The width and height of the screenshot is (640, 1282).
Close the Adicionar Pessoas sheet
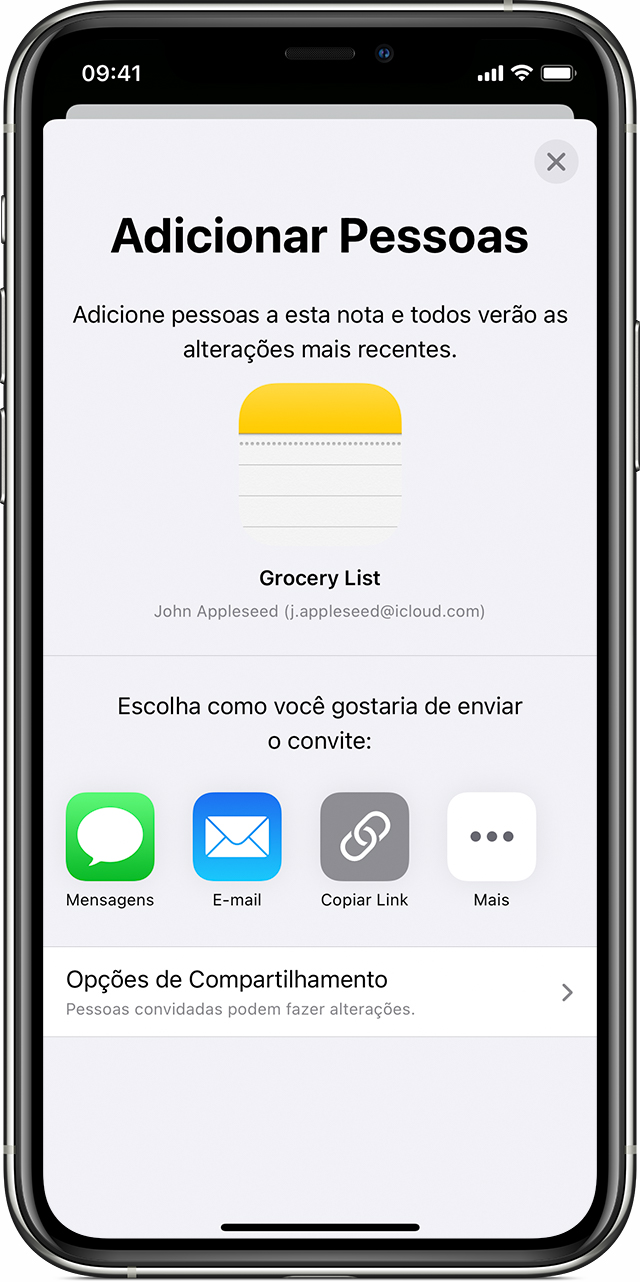[x=556, y=162]
